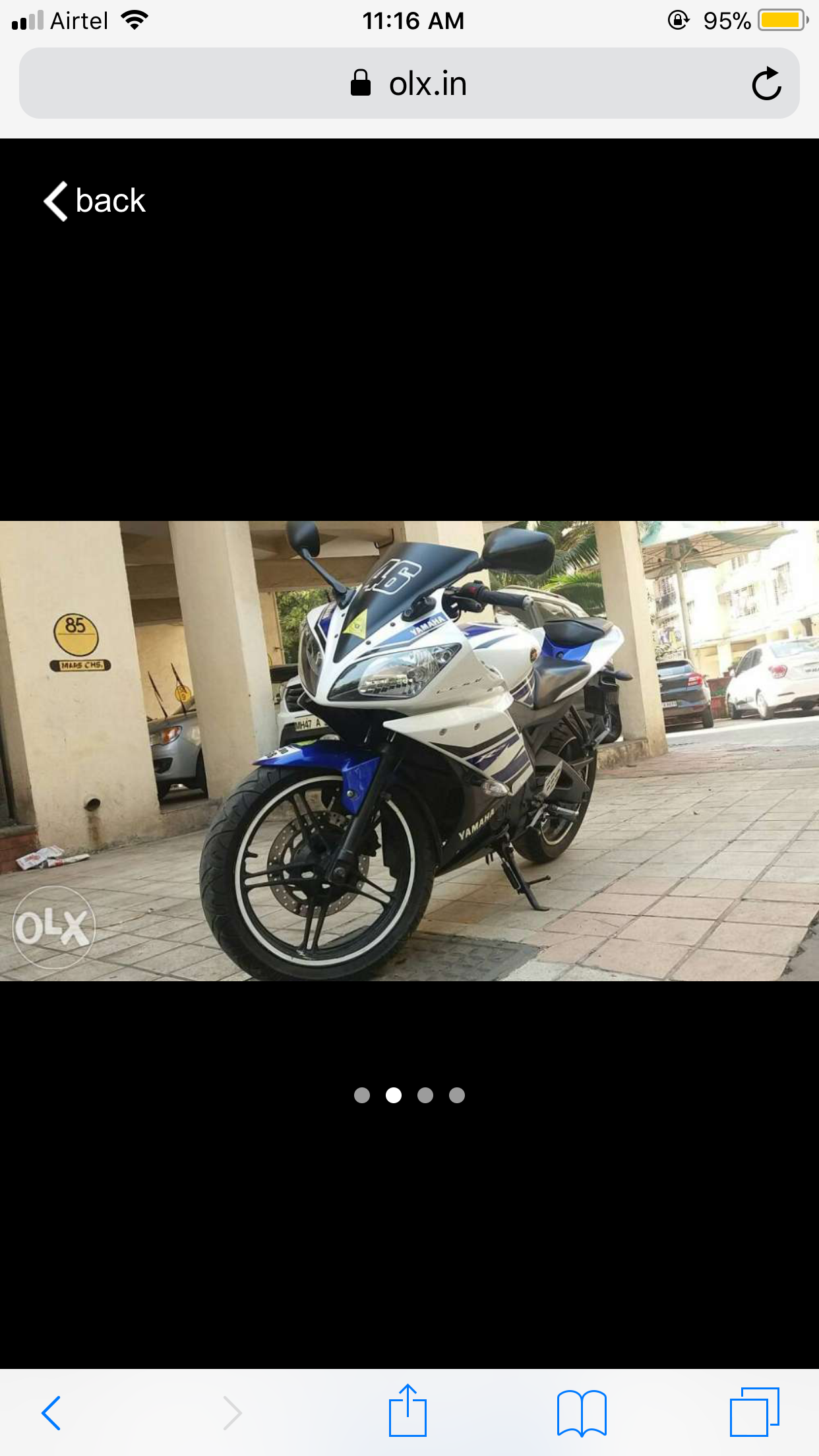Tap the Wi-Fi icon in the status bar
The height and width of the screenshot is (1456, 819).
(x=135, y=20)
